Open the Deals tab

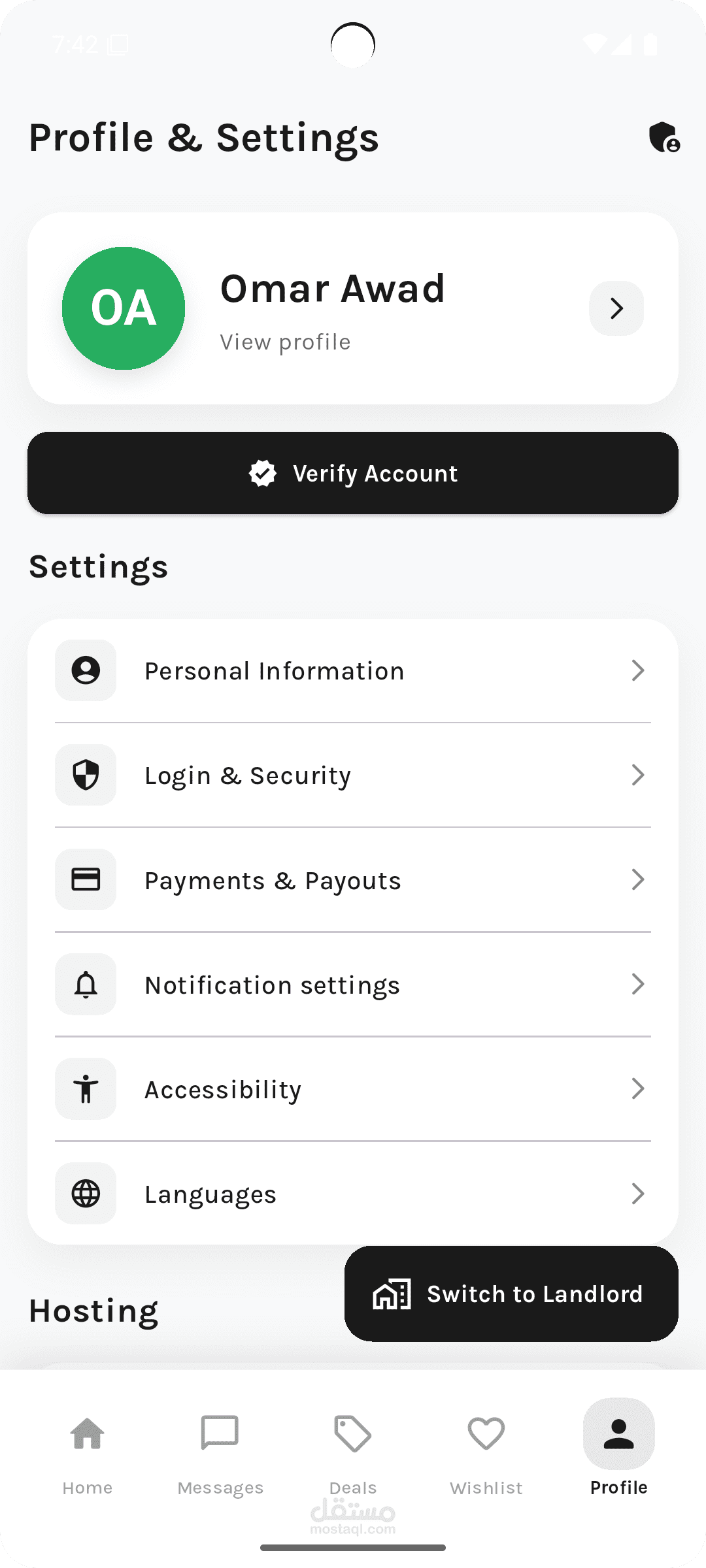[x=353, y=1454]
